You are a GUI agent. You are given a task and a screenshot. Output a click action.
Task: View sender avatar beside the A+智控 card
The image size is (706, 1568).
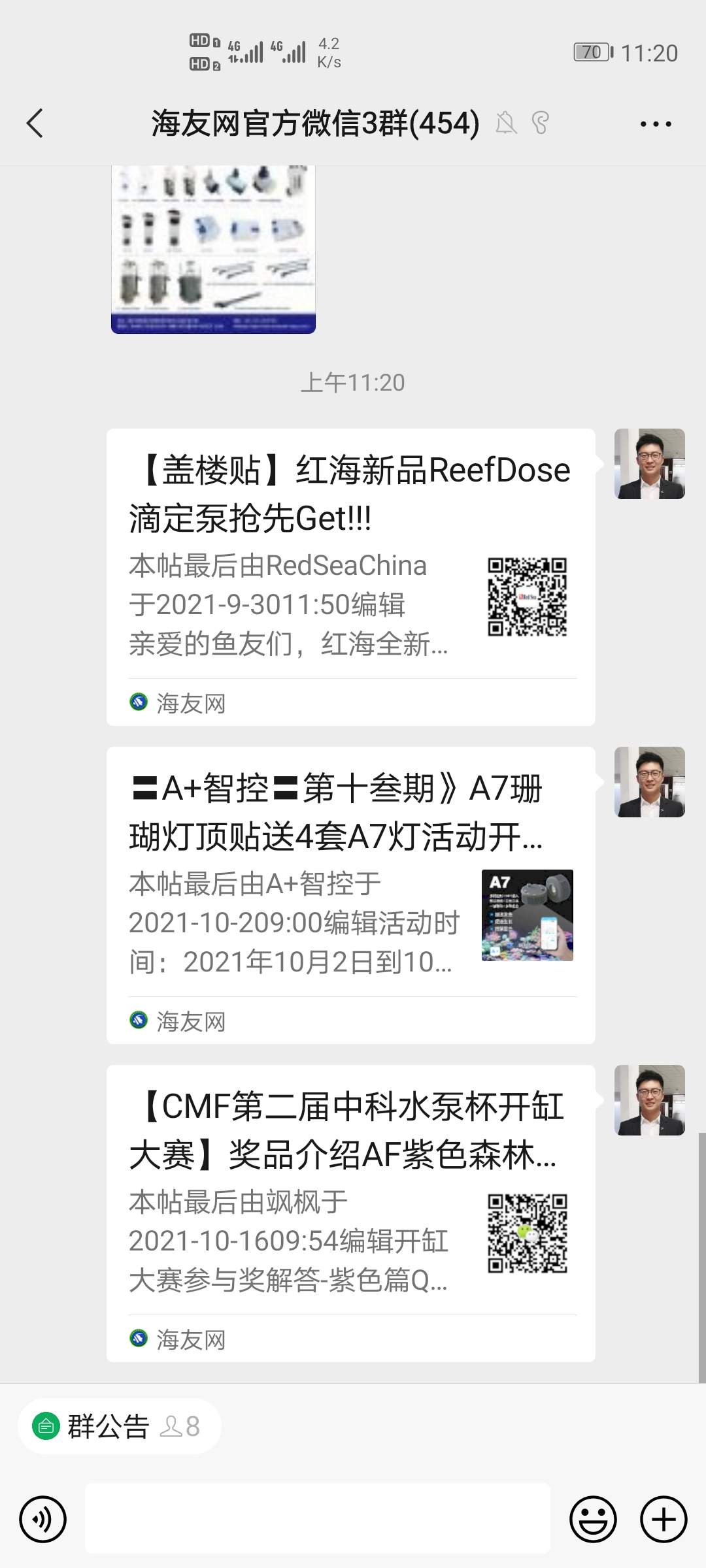coord(649,782)
